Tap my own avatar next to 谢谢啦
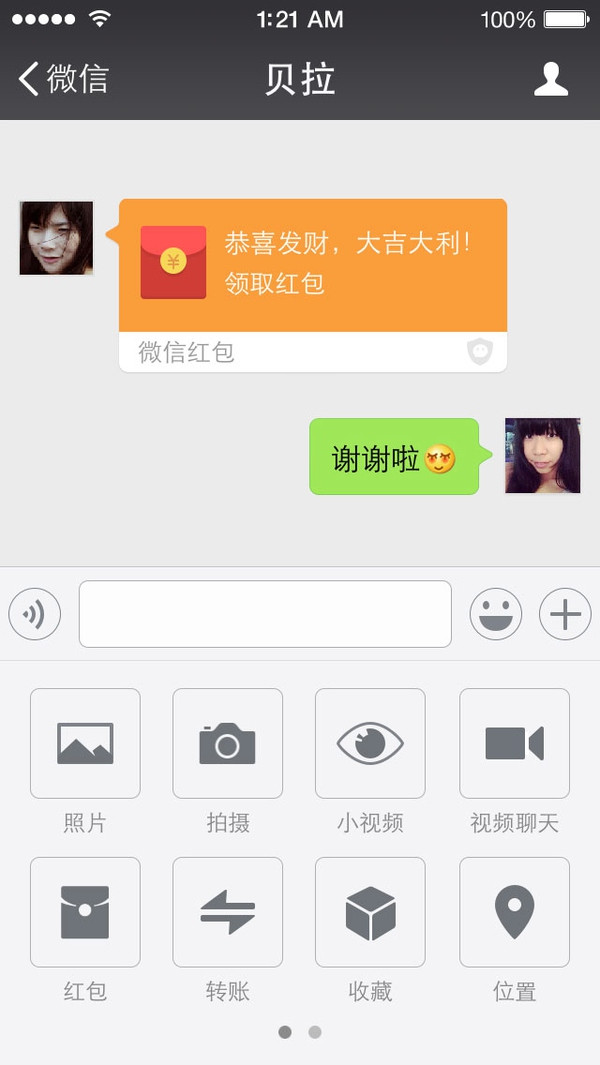 coord(542,456)
